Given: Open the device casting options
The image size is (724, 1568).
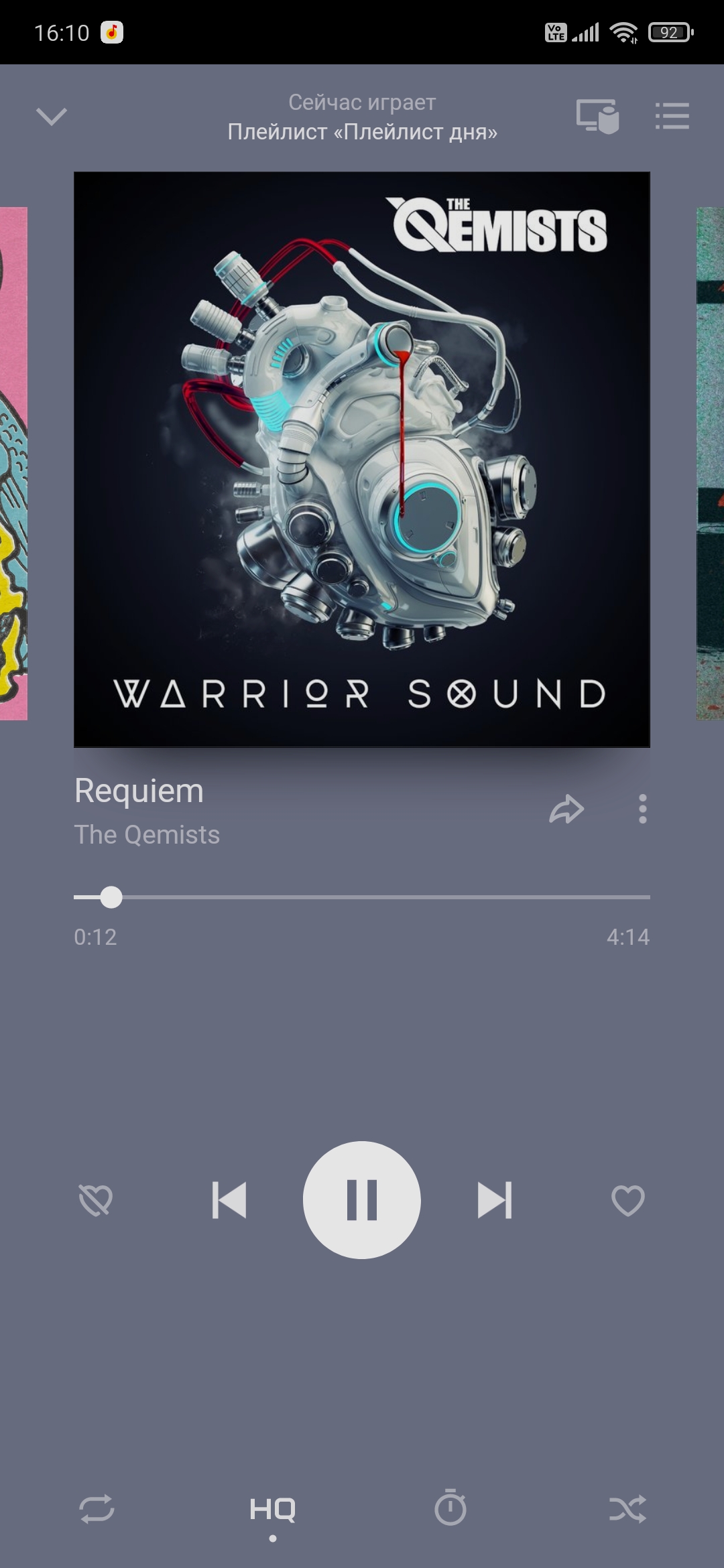Looking at the screenshot, I should pos(597,117).
